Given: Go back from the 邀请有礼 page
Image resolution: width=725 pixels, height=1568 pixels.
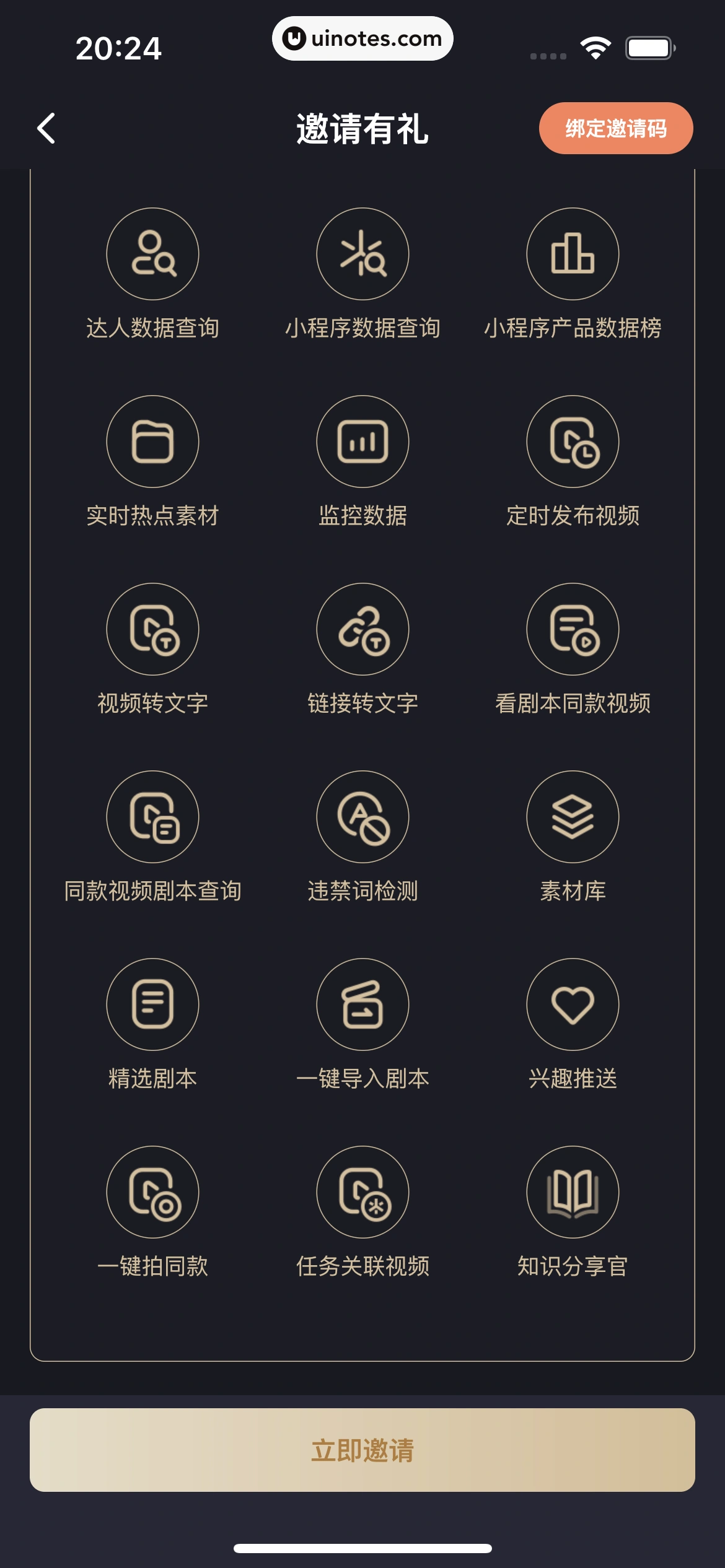Looking at the screenshot, I should point(46,128).
